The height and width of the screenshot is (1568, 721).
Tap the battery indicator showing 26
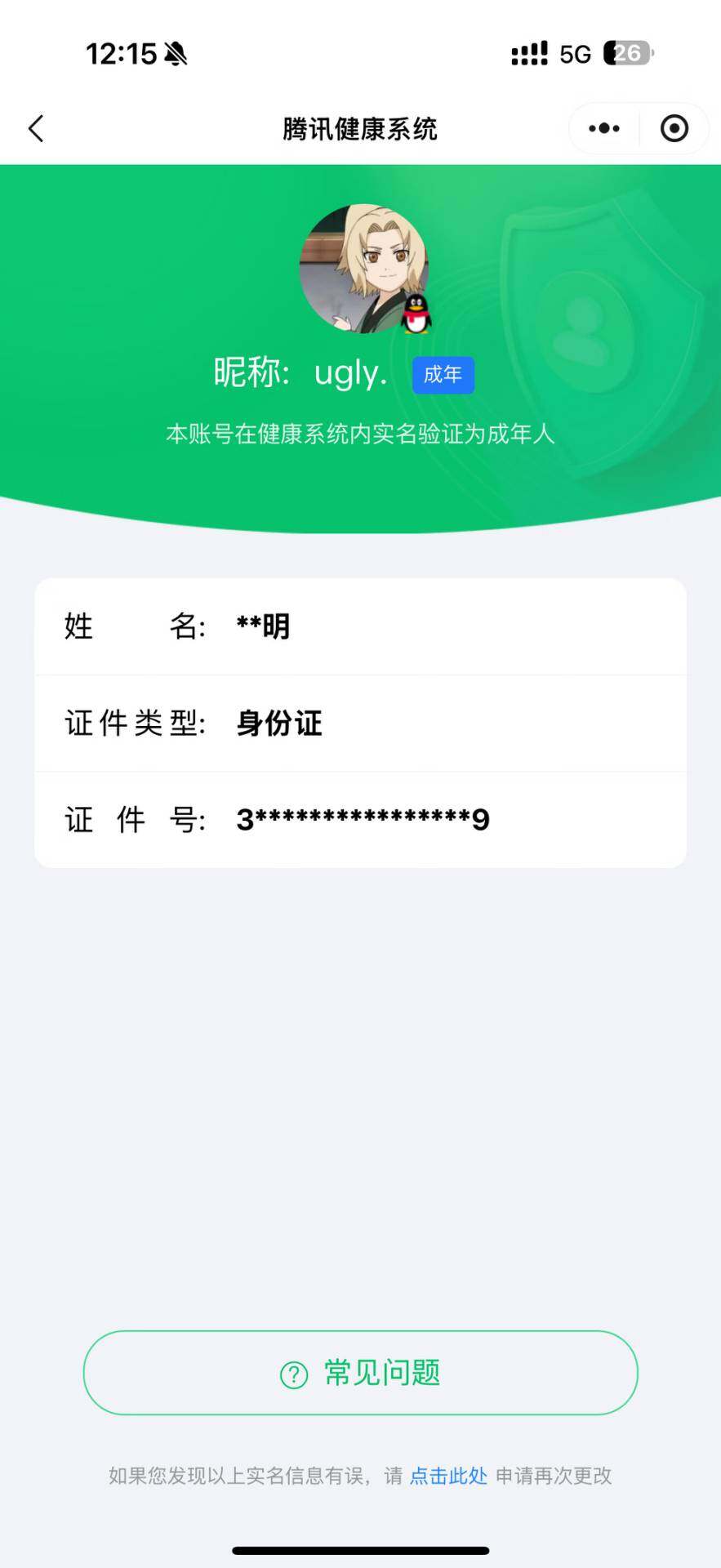(625, 52)
